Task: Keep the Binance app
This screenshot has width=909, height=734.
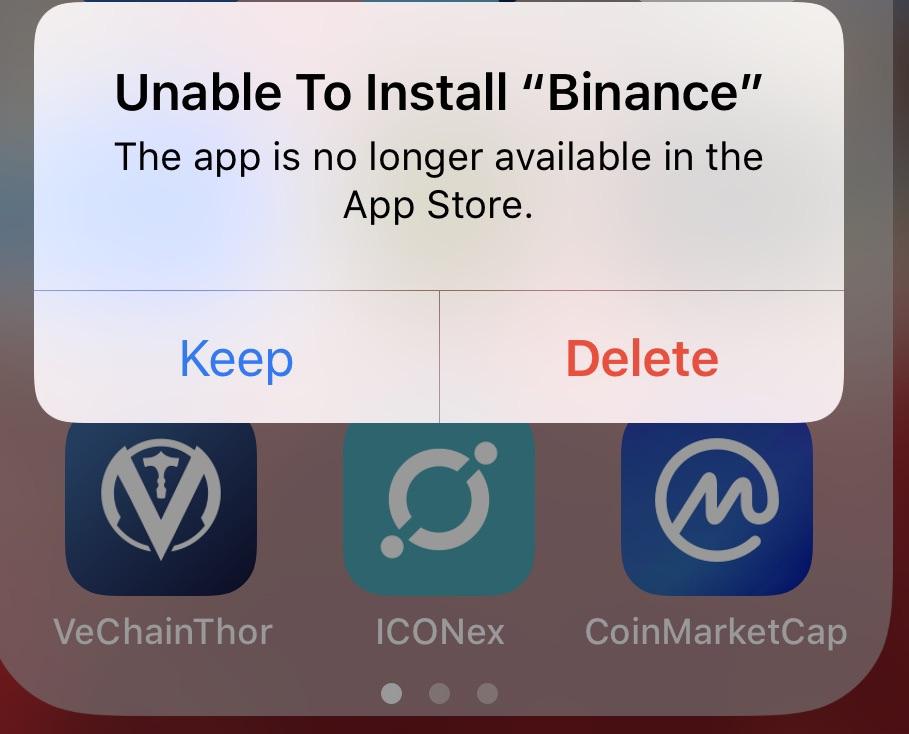Action: point(237,358)
